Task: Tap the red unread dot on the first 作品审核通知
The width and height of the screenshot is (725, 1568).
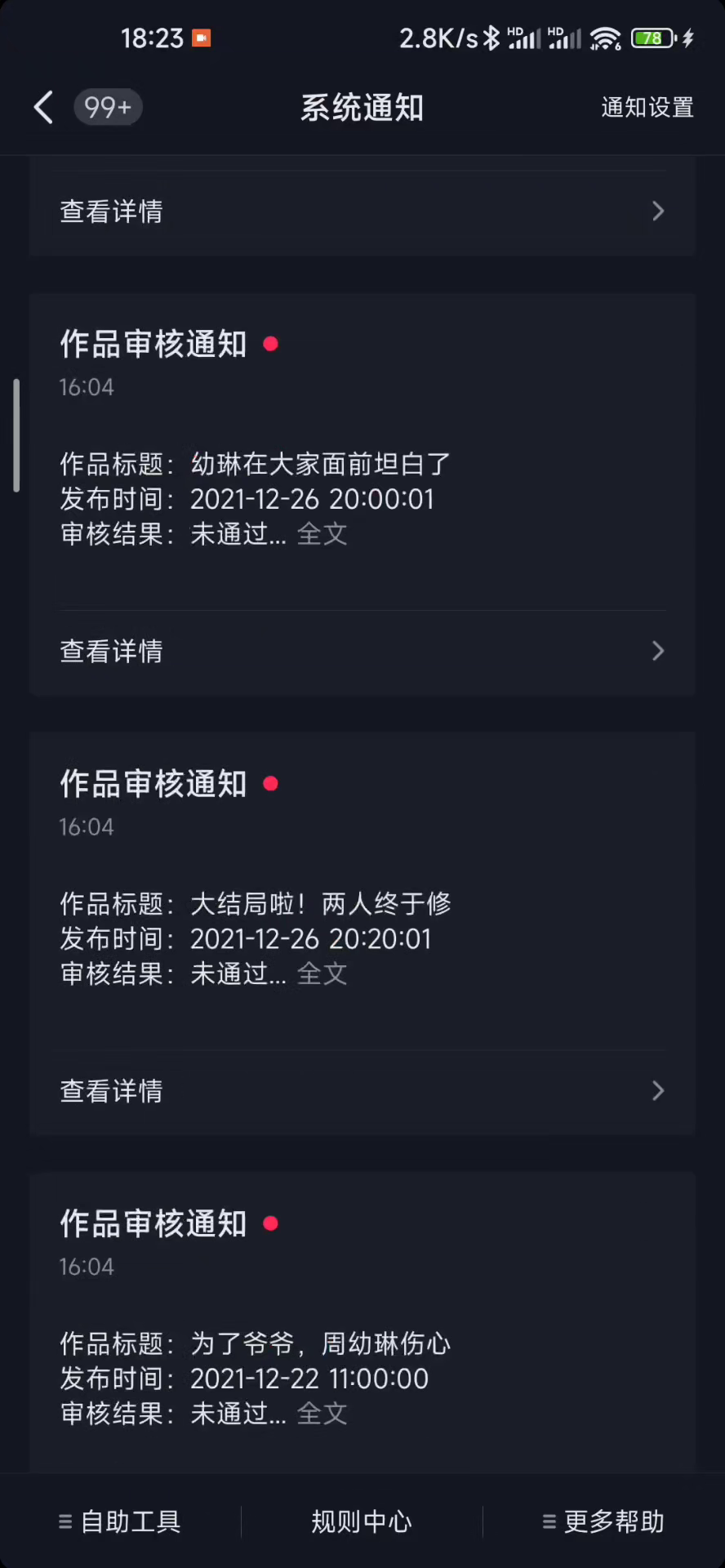Action: 270,344
